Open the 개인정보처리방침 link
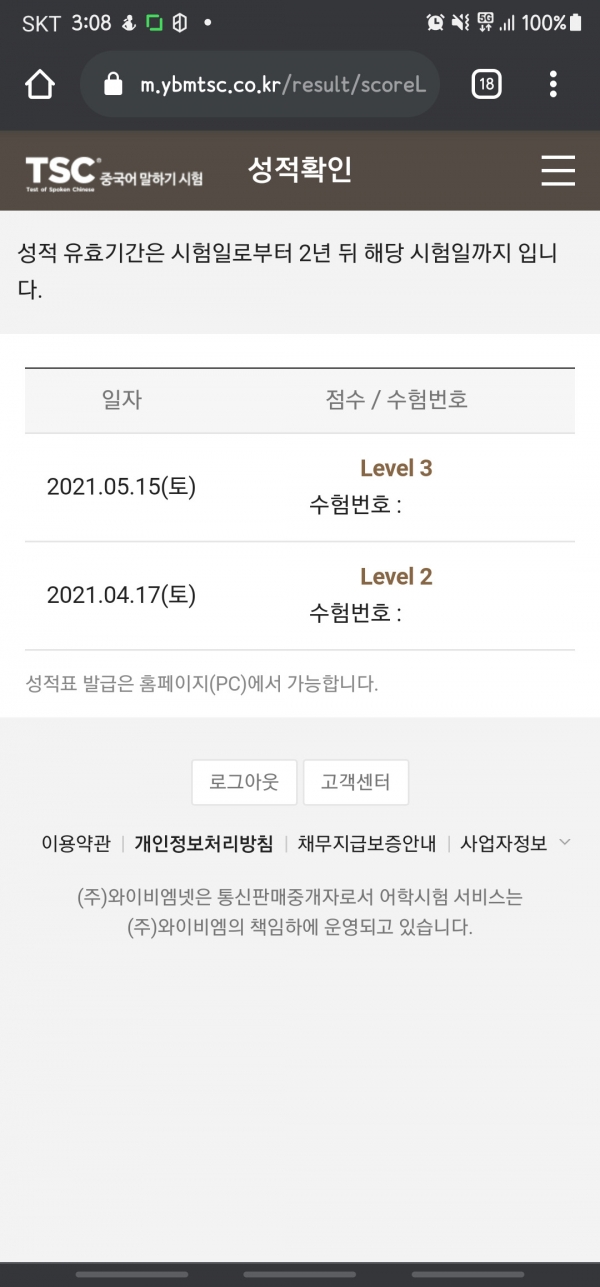 coord(204,843)
